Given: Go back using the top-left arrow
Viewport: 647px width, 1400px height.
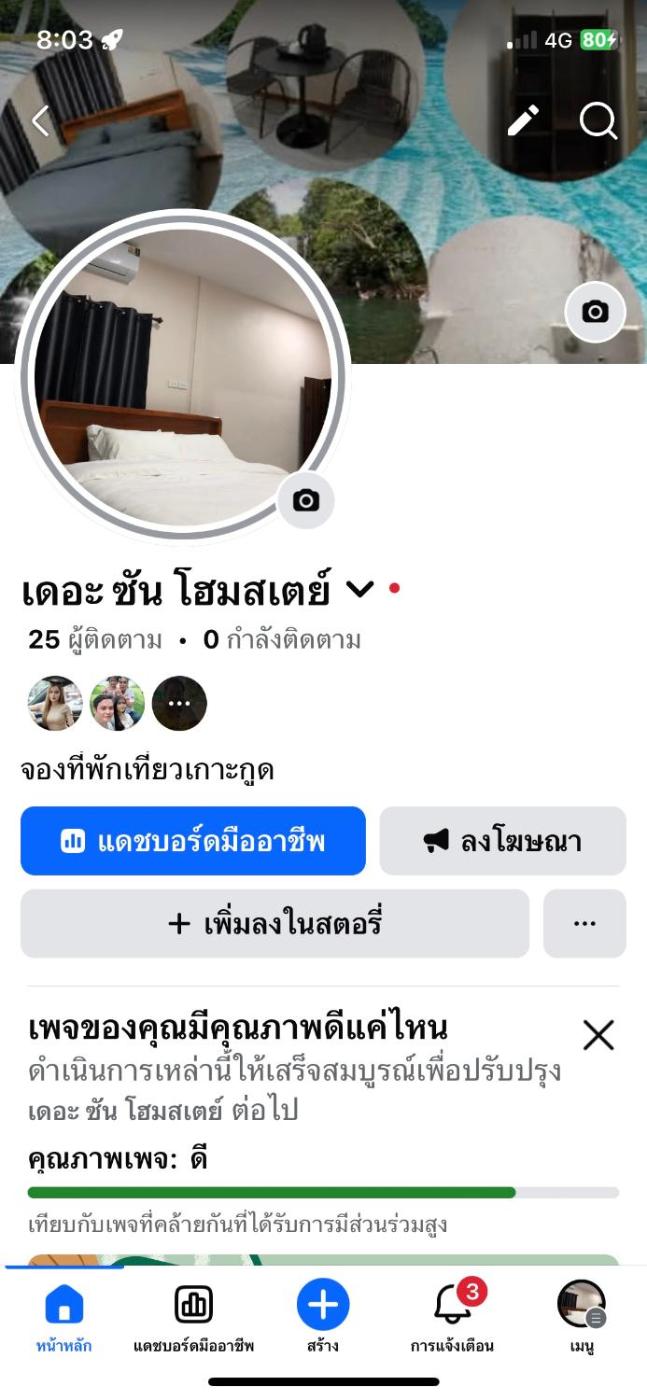Looking at the screenshot, I should pyautogui.click(x=40, y=121).
